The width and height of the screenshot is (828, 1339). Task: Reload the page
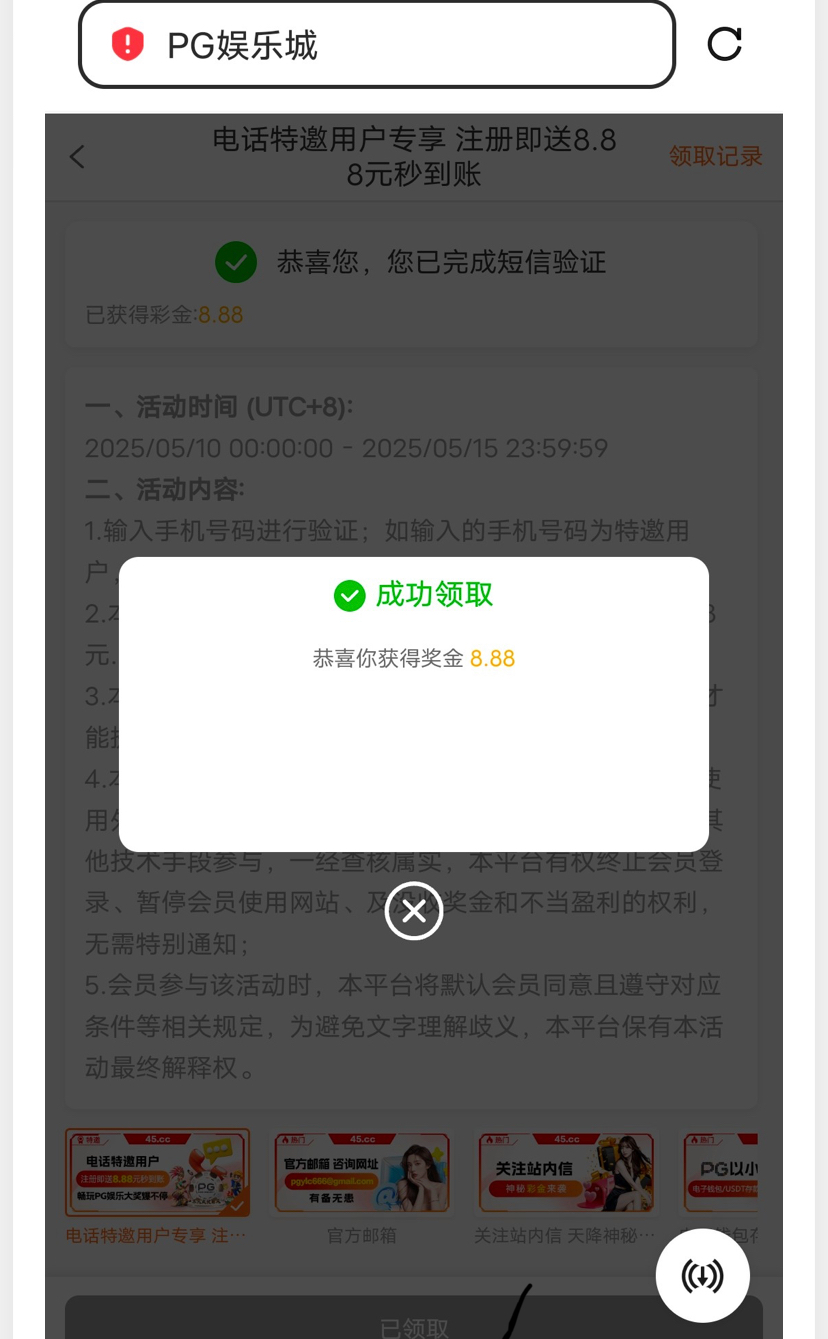click(724, 44)
